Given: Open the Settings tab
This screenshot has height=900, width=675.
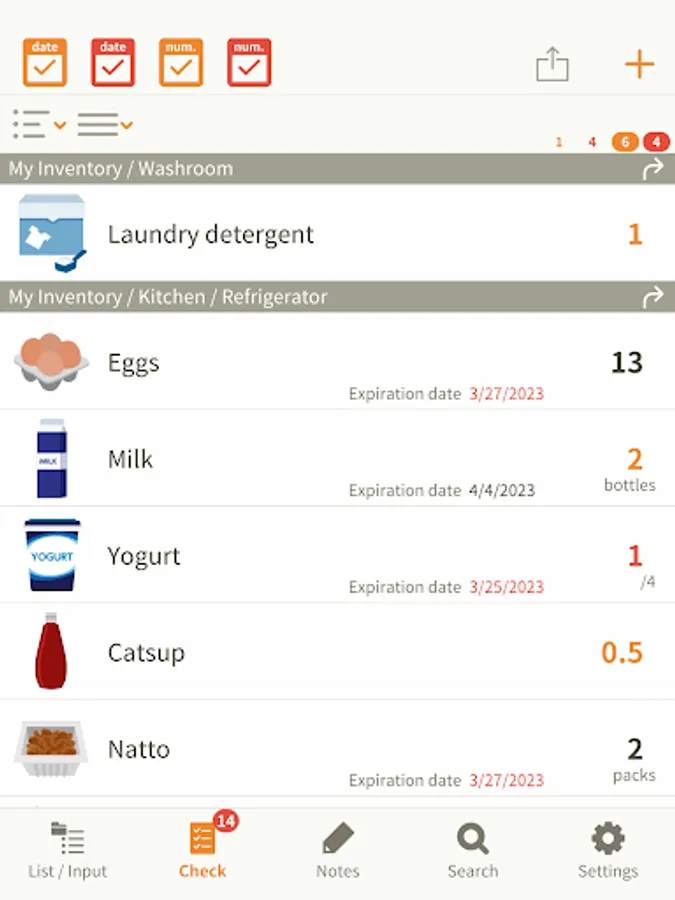Looking at the screenshot, I should (608, 851).
